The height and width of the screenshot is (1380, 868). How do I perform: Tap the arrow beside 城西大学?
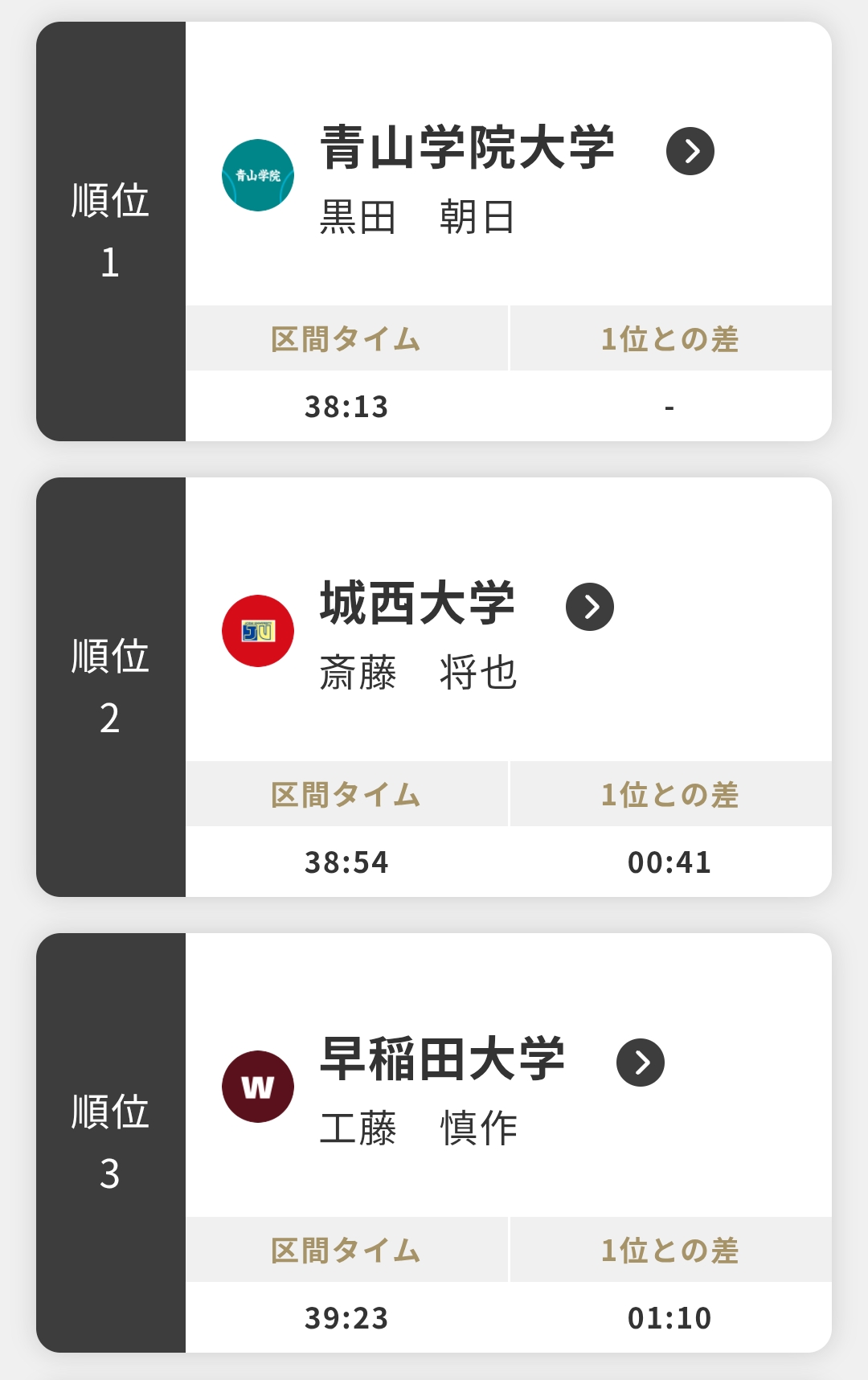(x=590, y=607)
